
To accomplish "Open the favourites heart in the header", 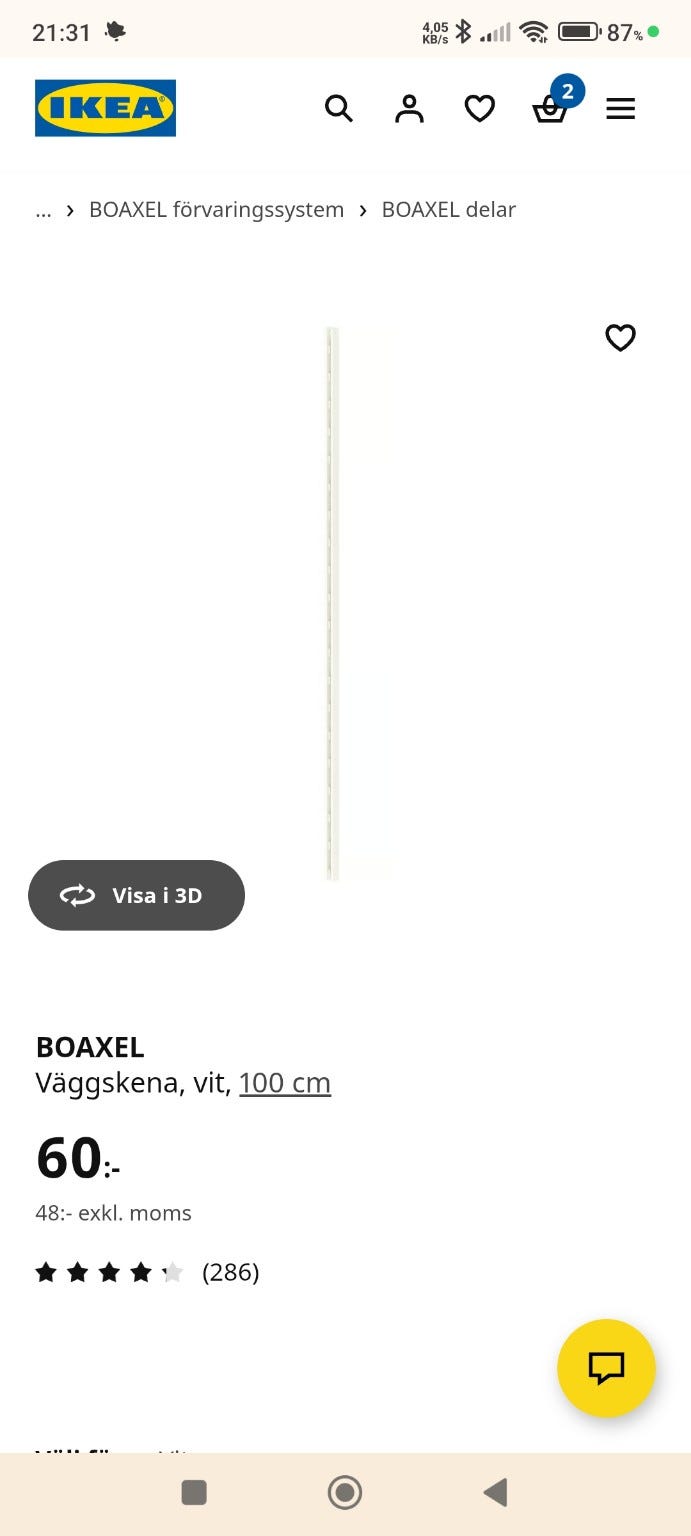I will 480,108.
